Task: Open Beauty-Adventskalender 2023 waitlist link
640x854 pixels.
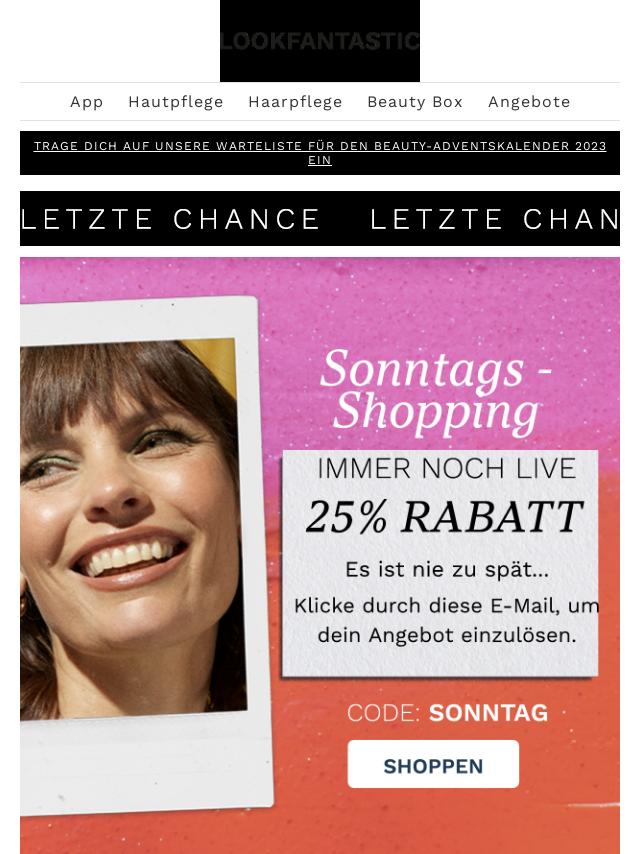Action: (320, 153)
